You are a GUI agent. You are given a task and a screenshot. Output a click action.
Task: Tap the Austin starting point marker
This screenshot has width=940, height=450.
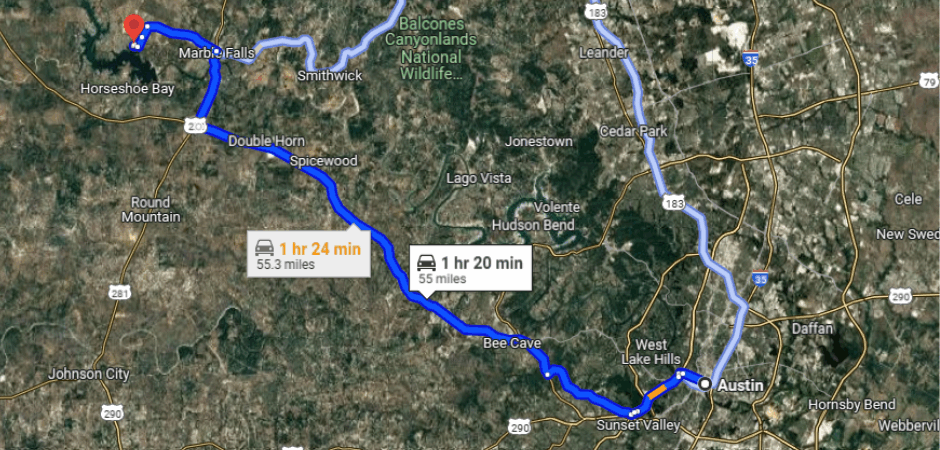[x=705, y=383]
